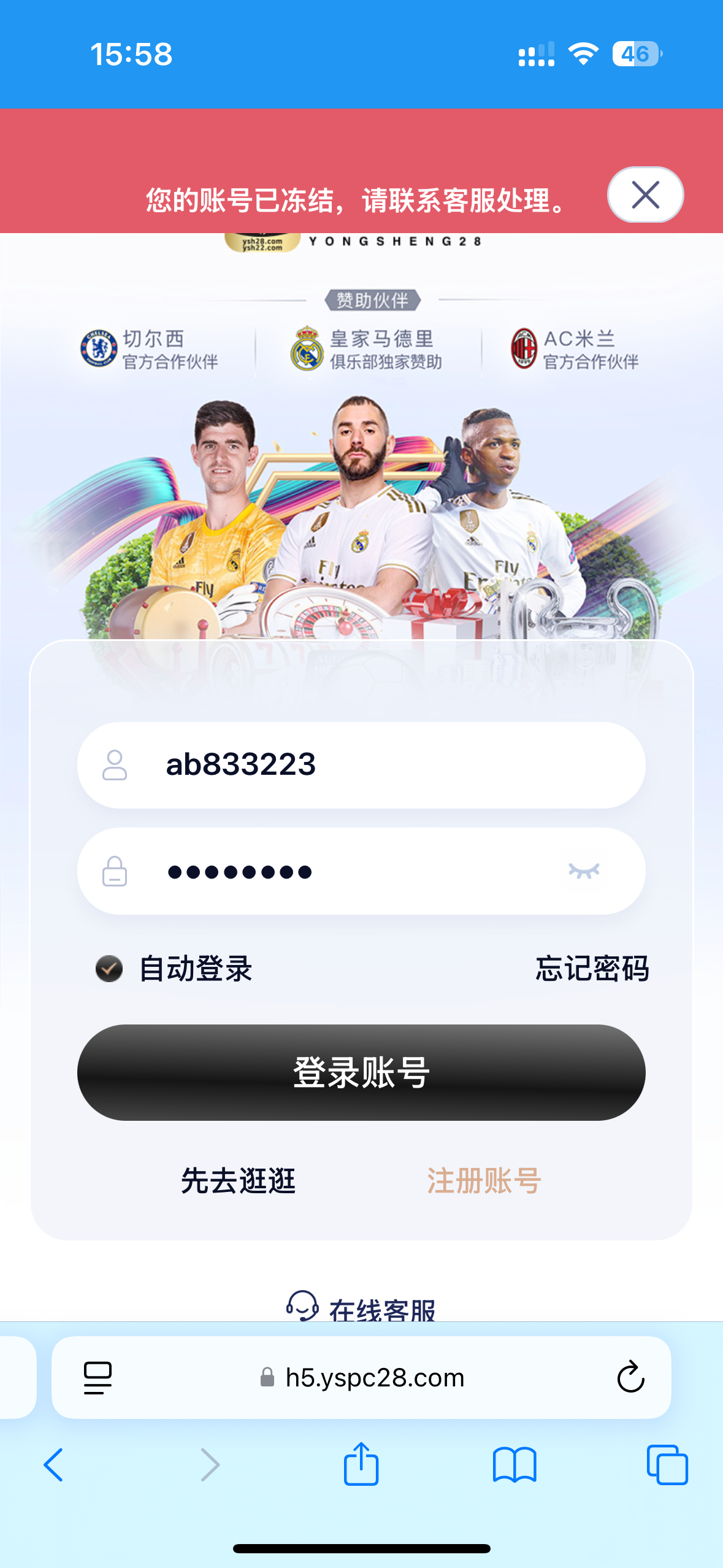Reload the page in Safari
Image resolution: width=723 pixels, height=1568 pixels.
(x=630, y=1378)
